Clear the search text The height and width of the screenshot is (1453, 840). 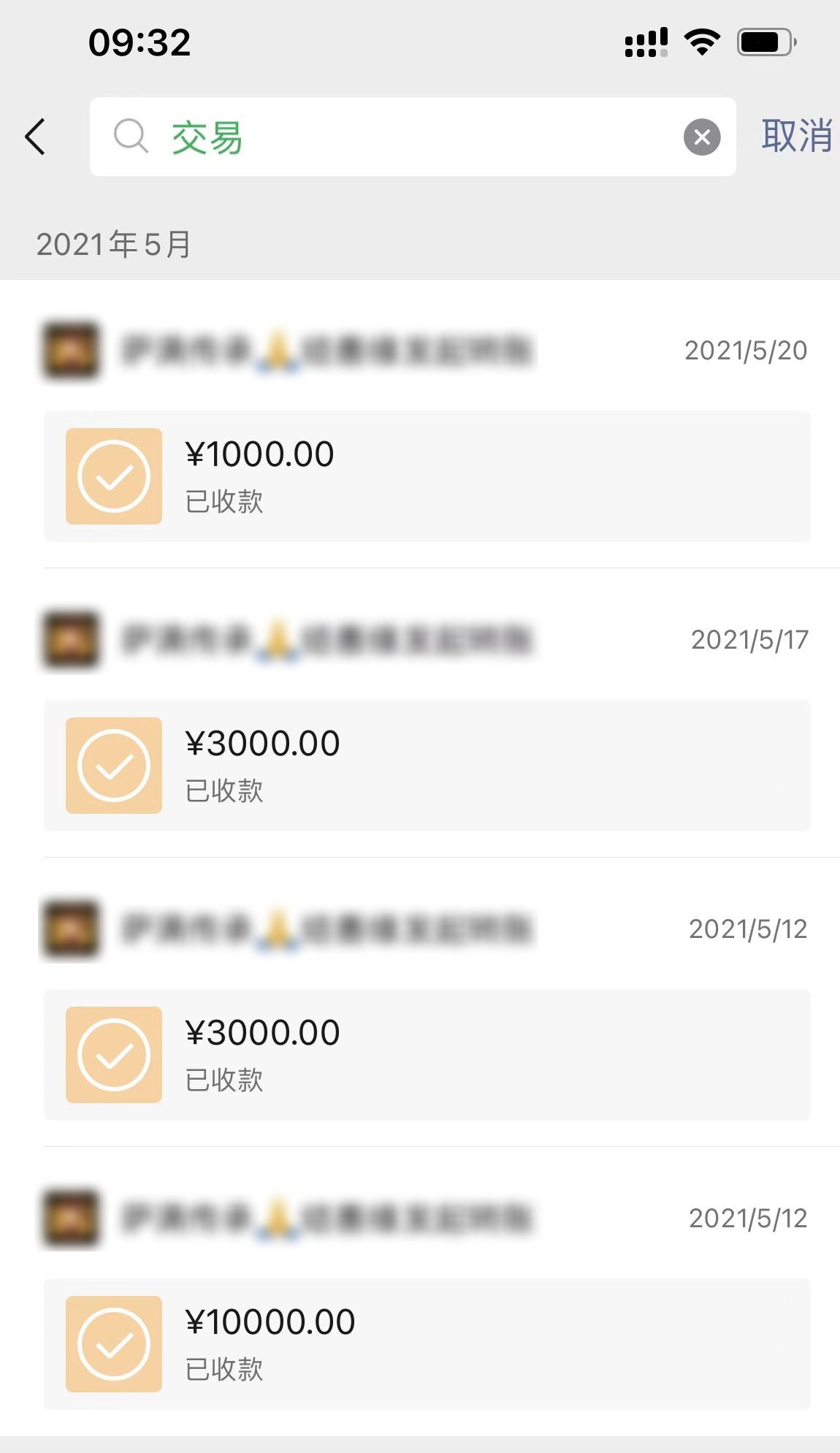point(701,137)
